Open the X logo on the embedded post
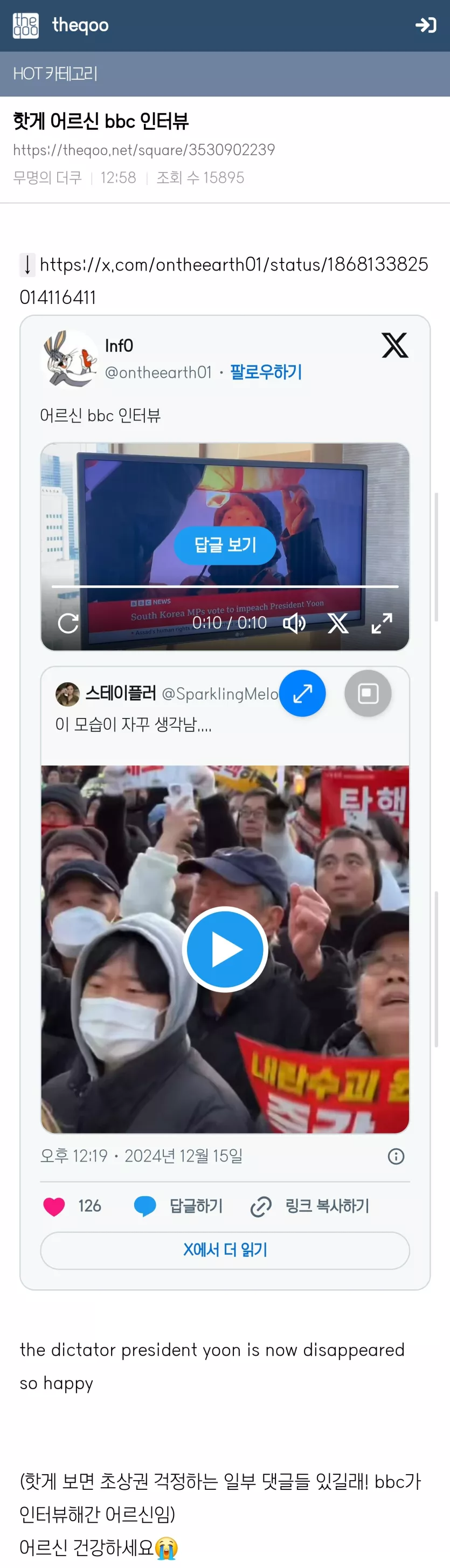This screenshot has height=1568, width=450. [x=394, y=345]
